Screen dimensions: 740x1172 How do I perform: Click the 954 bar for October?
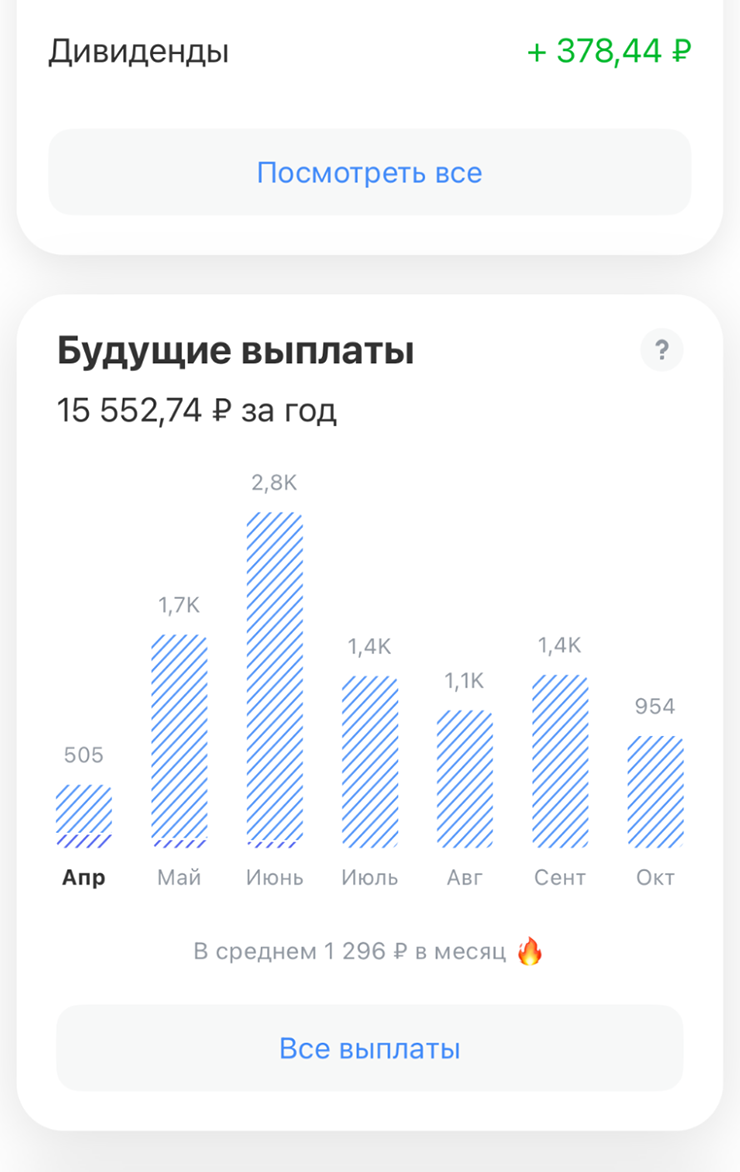click(654, 790)
